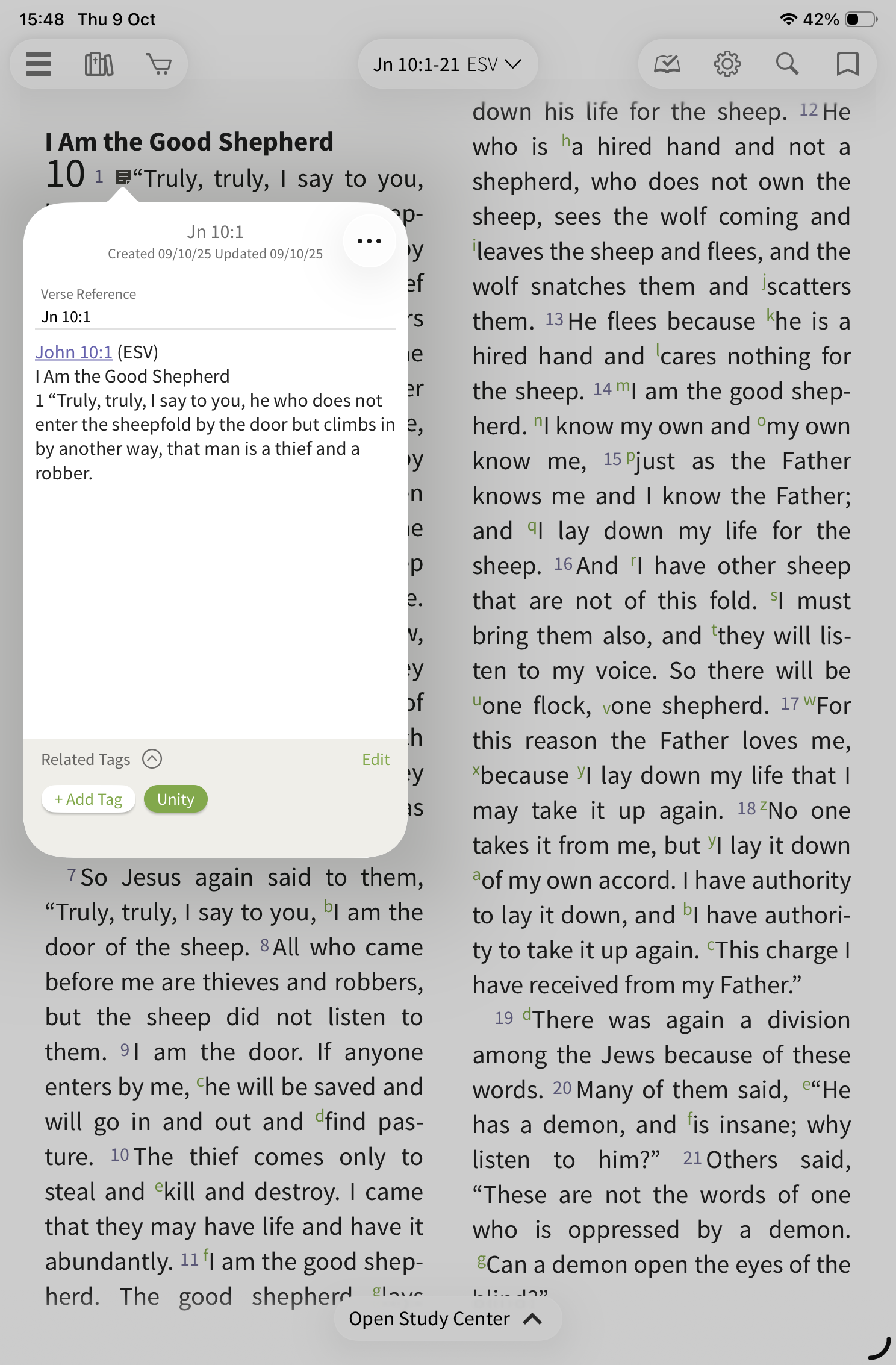Open the library books icon
This screenshot has width=896, height=1365.
coord(99,64)
